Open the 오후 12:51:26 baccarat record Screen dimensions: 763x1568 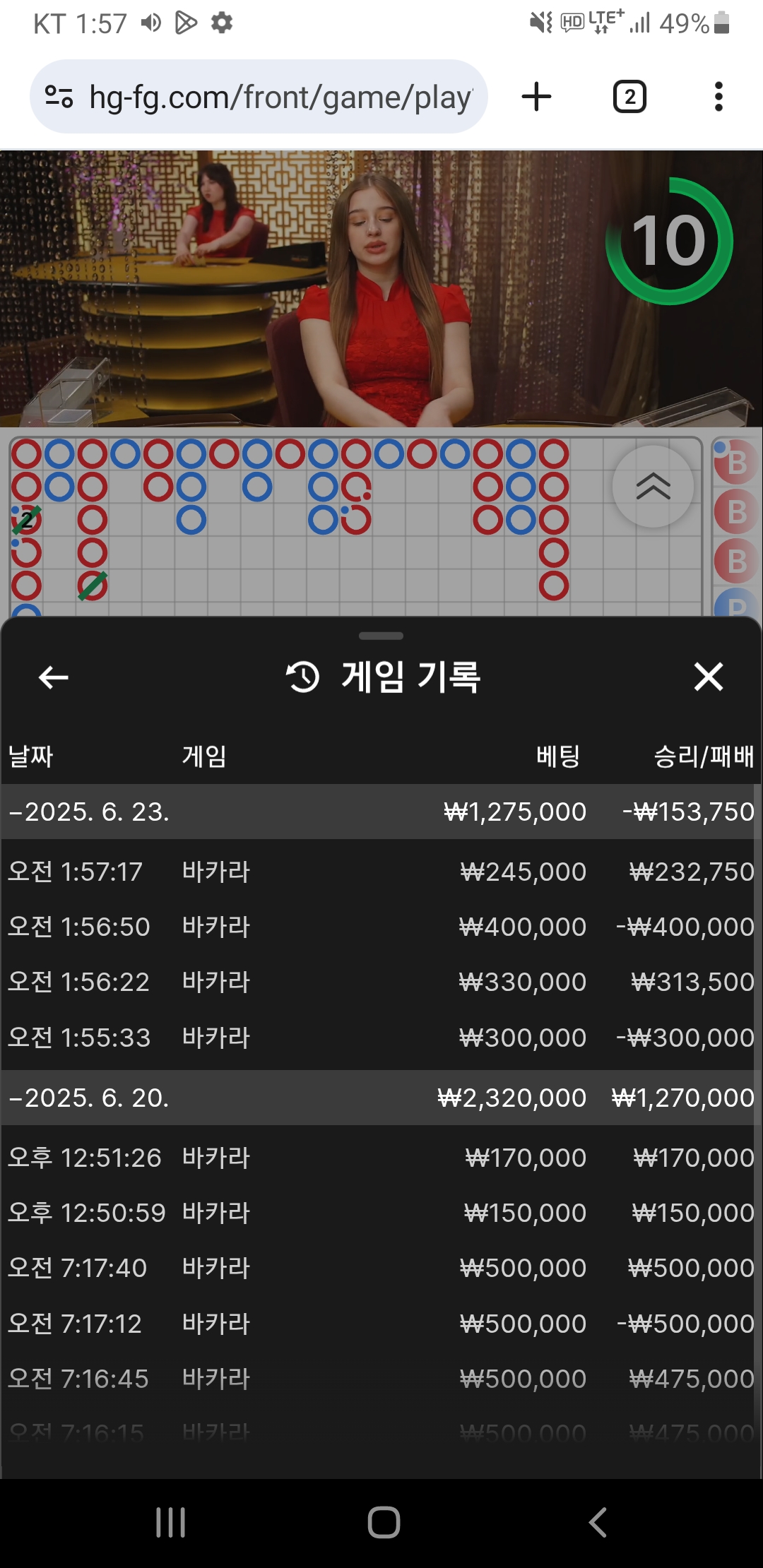tap(380, 1158)
